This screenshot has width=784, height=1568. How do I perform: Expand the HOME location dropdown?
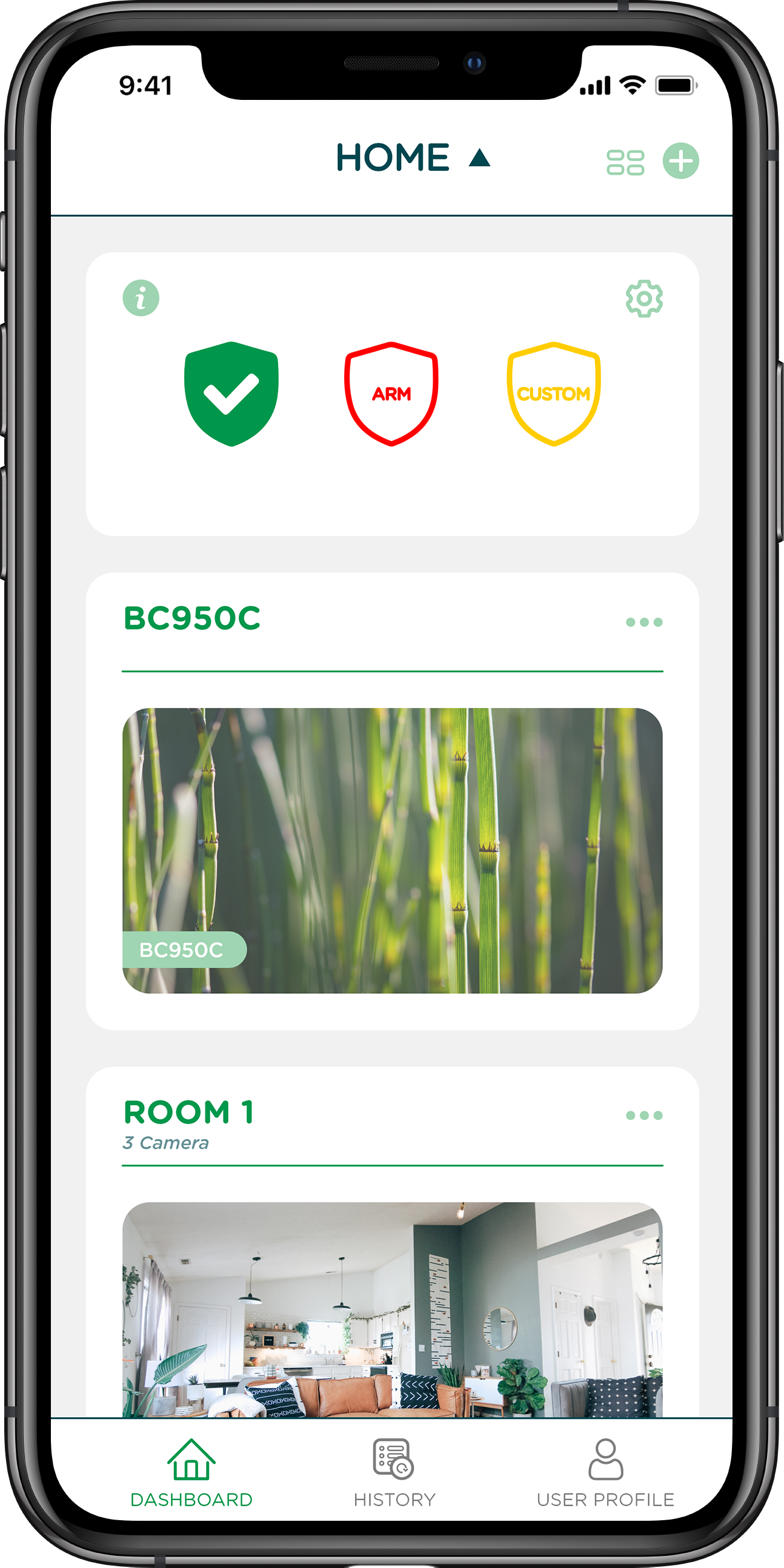click(413, 158)
